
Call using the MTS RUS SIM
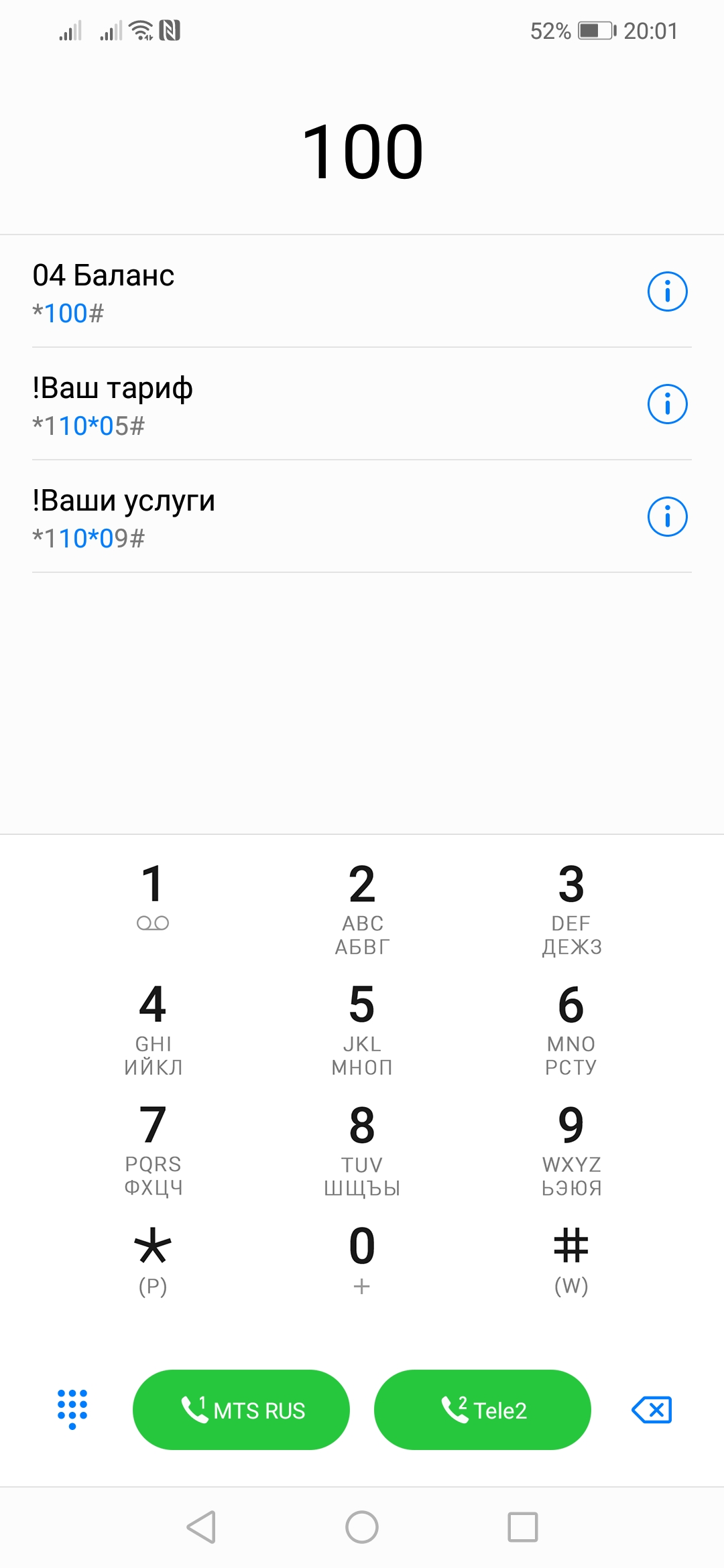241,1410
